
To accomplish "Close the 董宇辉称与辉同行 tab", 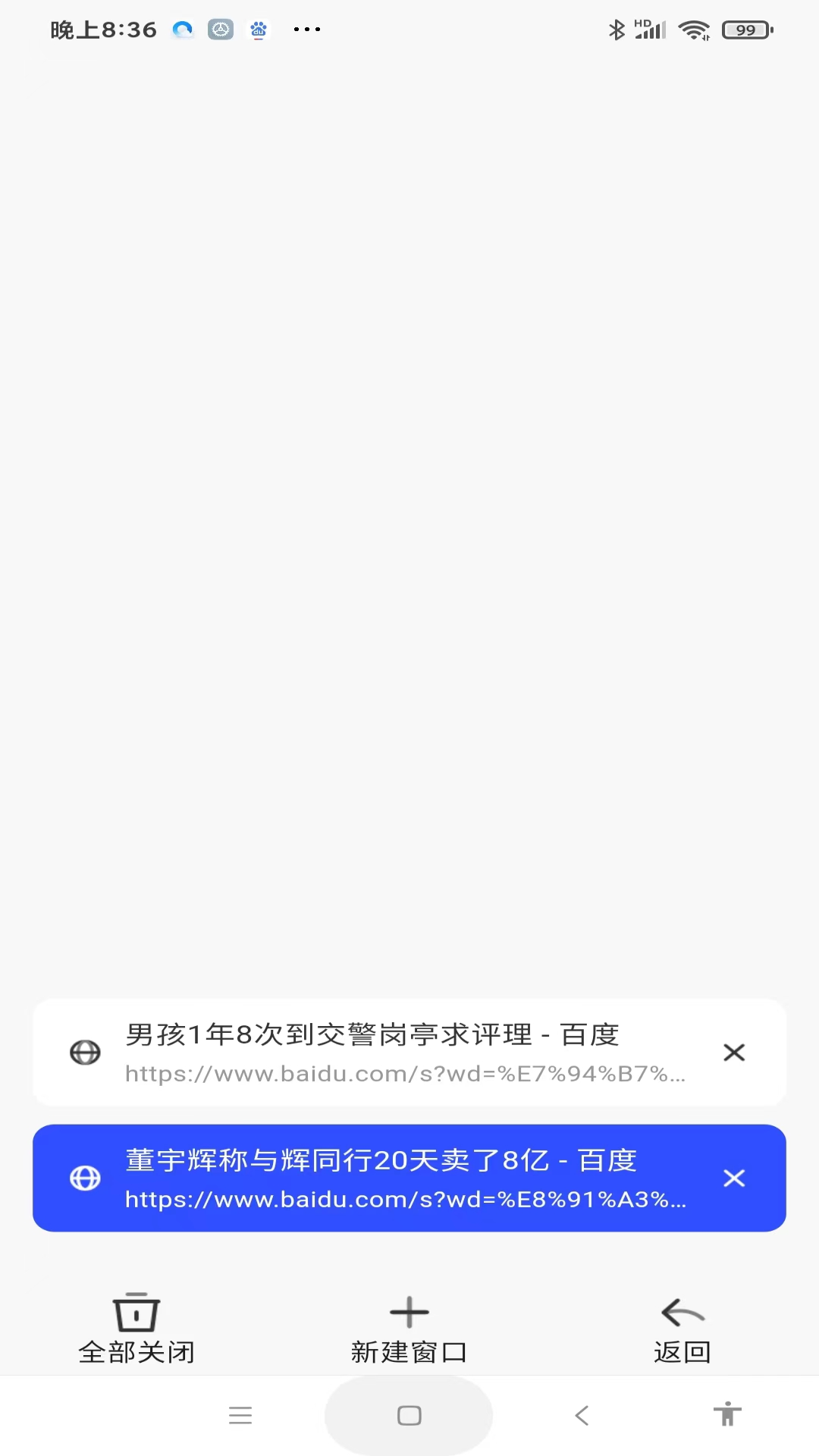I will [x=734, y=1178].
